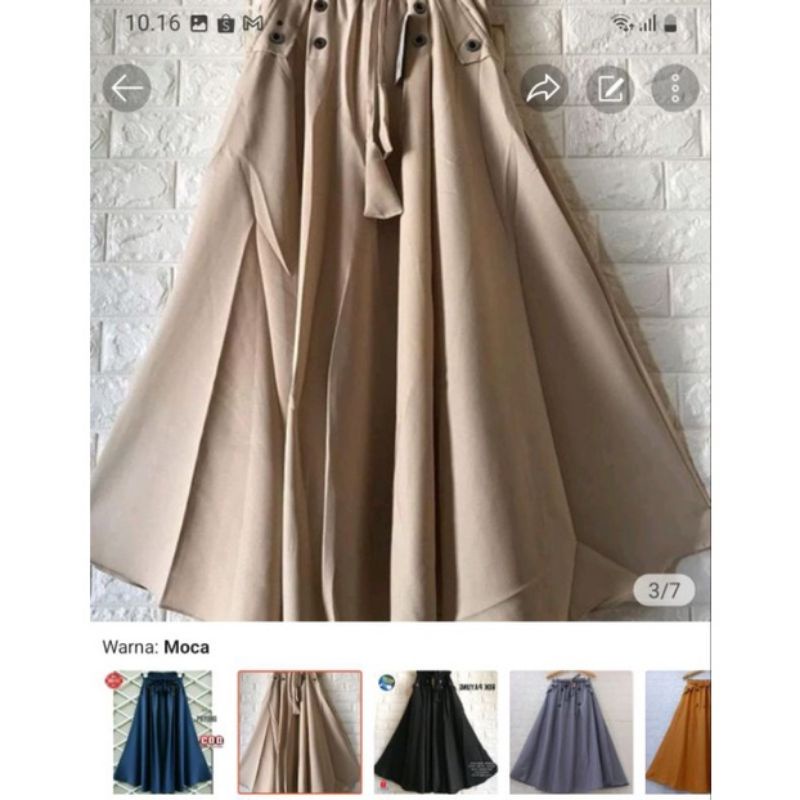This screenshot has height=800, width=800.
Task: Open the three-dot overflow menu
Action: click(x=675, y=88)
